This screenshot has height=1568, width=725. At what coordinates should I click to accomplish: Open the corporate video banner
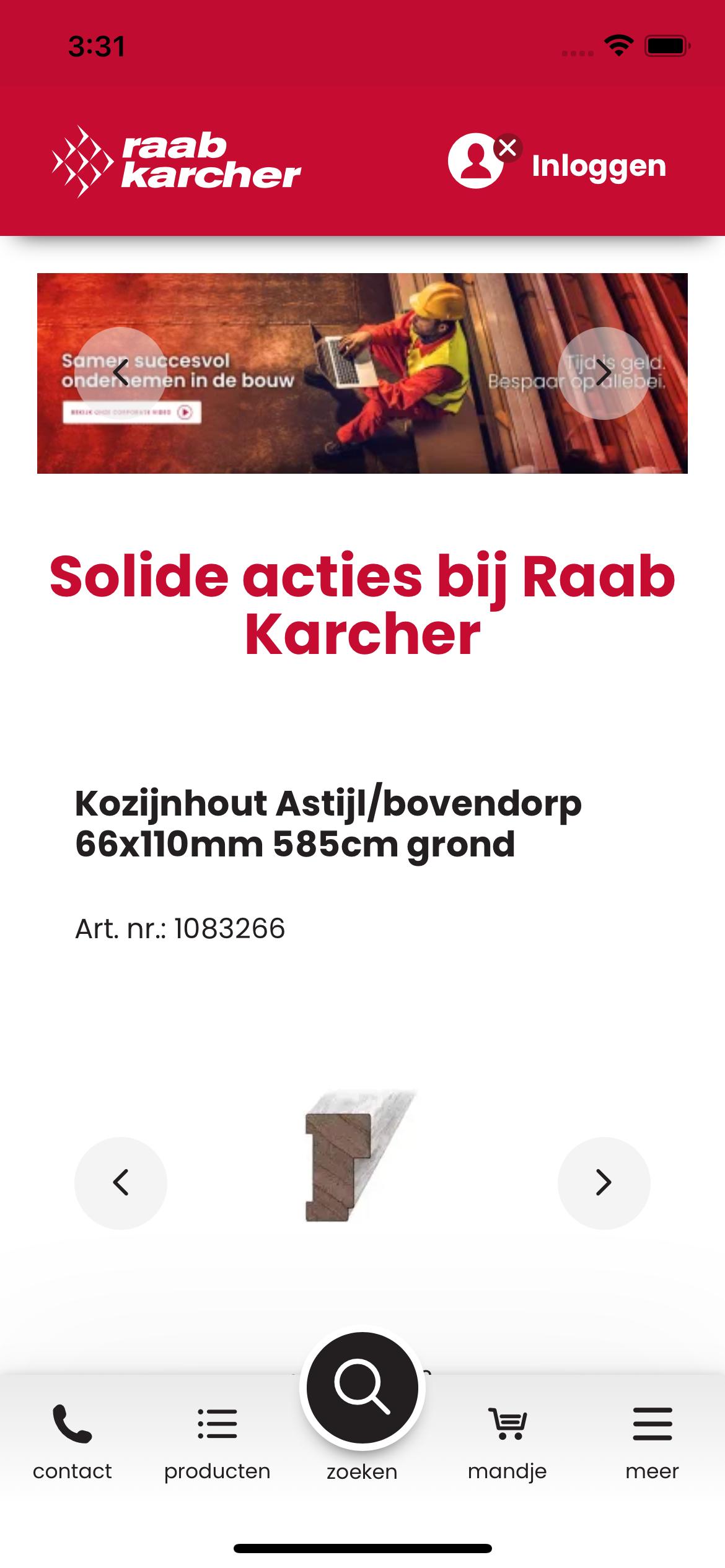point(132,412)
